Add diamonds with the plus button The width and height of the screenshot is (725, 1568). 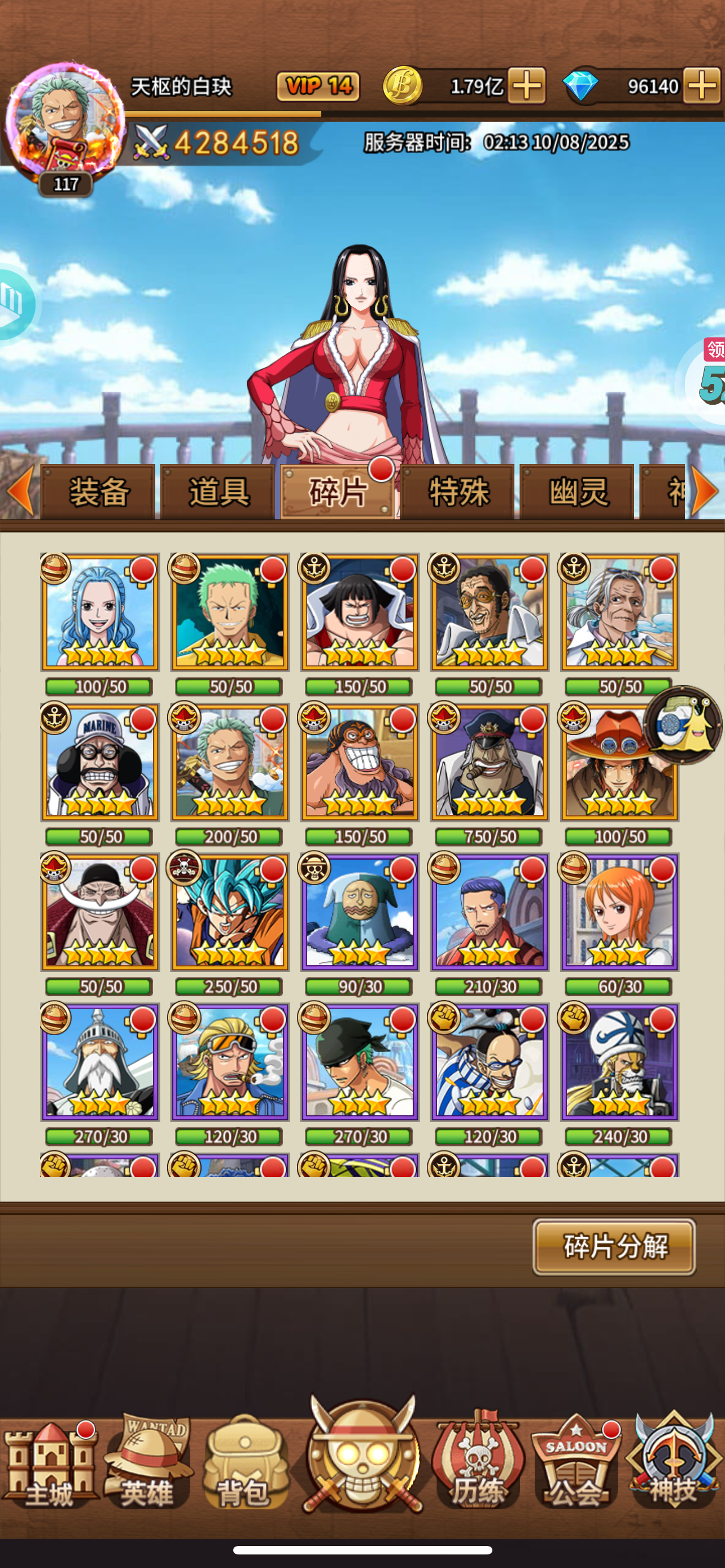pyautogui.click(x=701, y=85)
